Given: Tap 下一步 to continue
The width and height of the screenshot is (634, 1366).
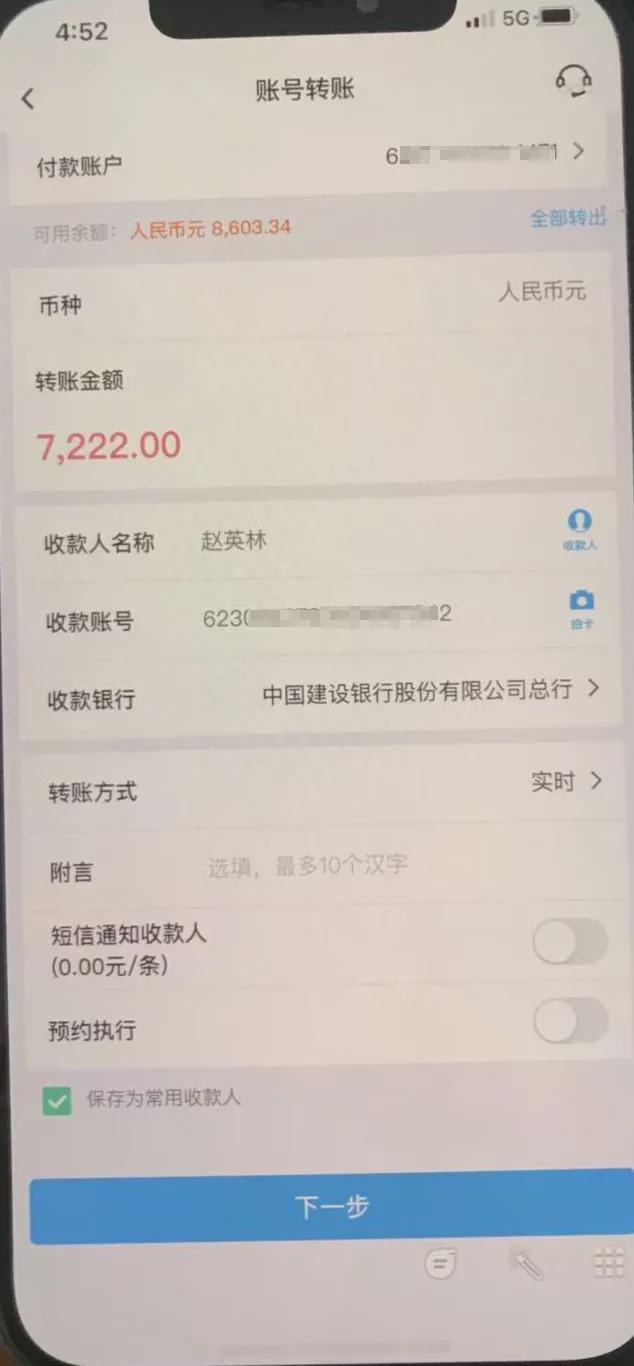Looking at the screenshot, I should (x=331, y=1208).
